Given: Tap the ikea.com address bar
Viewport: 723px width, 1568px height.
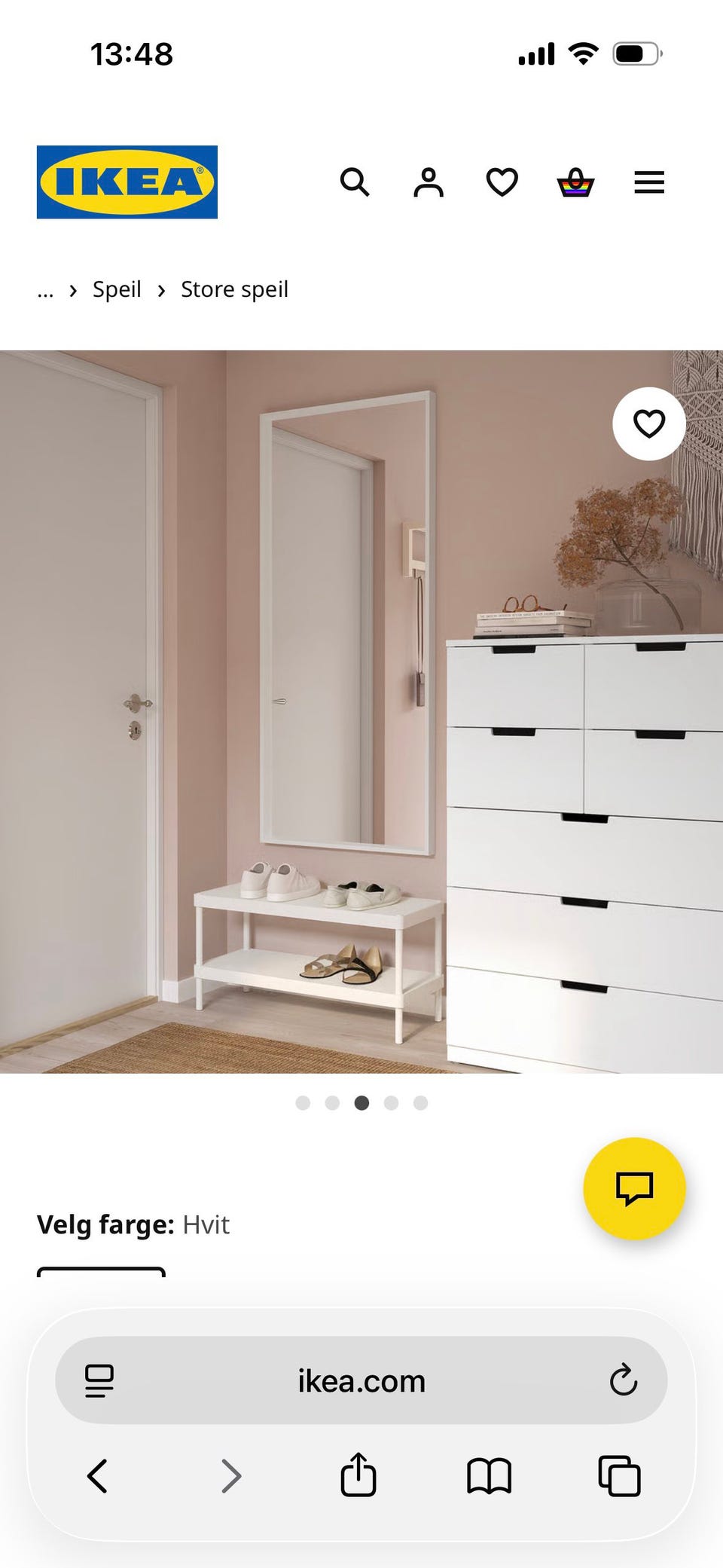Looking at the screenshot, I should coord(361,1381).
